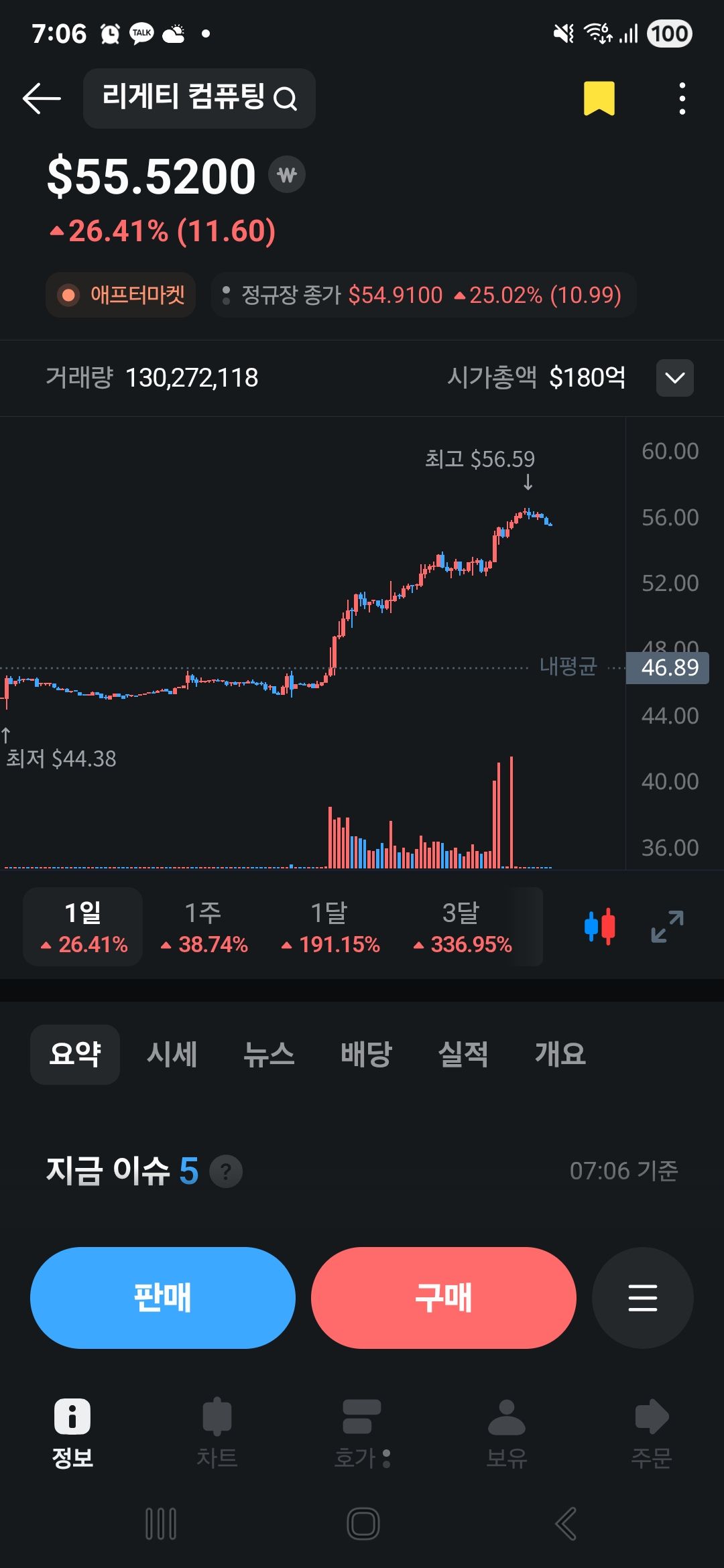The width and height of the screenshot is (724, 1568).
Task: Toggle candlestick chart style icon
Action: pyautogui.click(x=599, y=927)
